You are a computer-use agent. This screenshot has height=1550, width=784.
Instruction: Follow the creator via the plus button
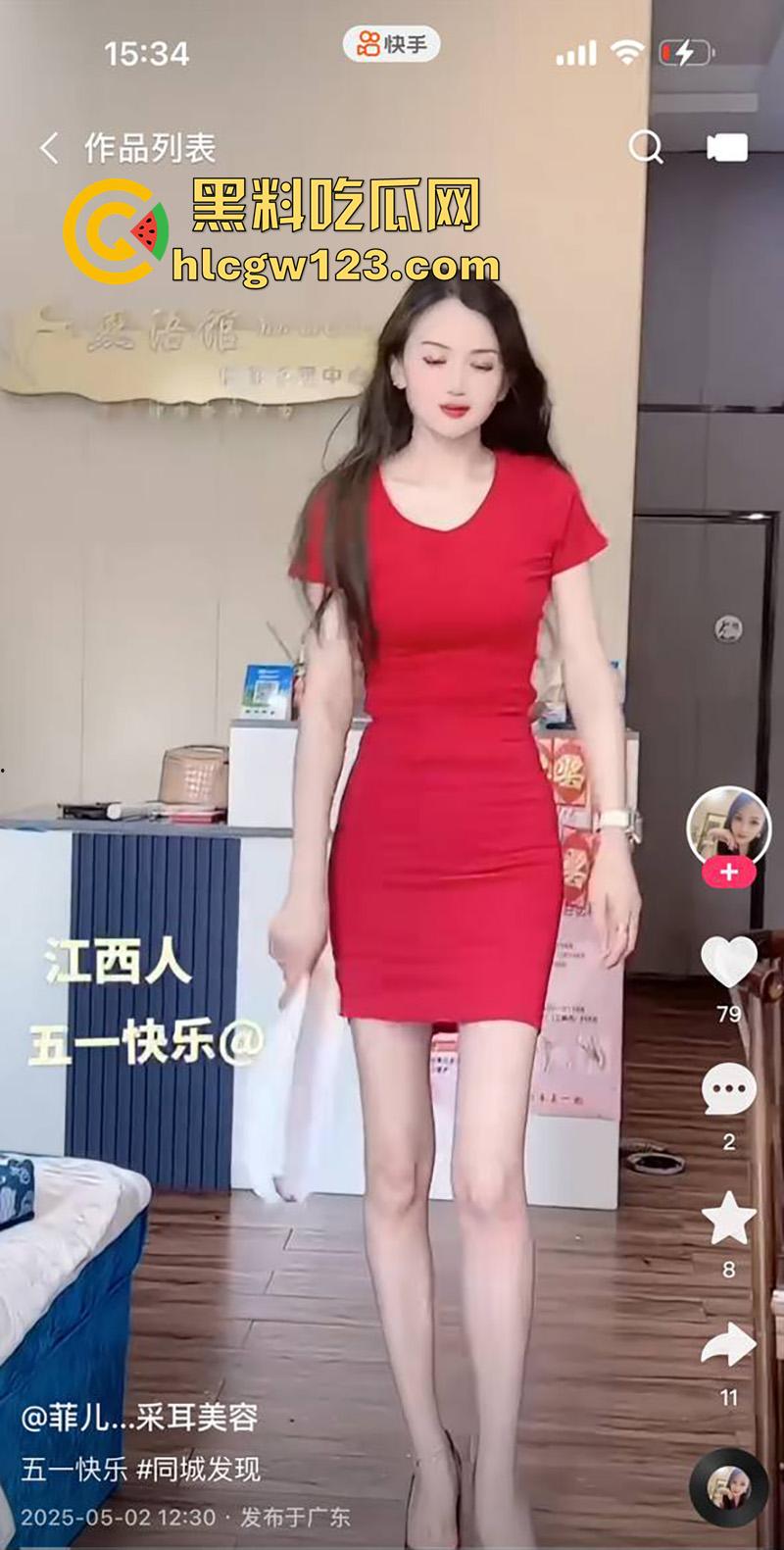click(x=727, y=871)
